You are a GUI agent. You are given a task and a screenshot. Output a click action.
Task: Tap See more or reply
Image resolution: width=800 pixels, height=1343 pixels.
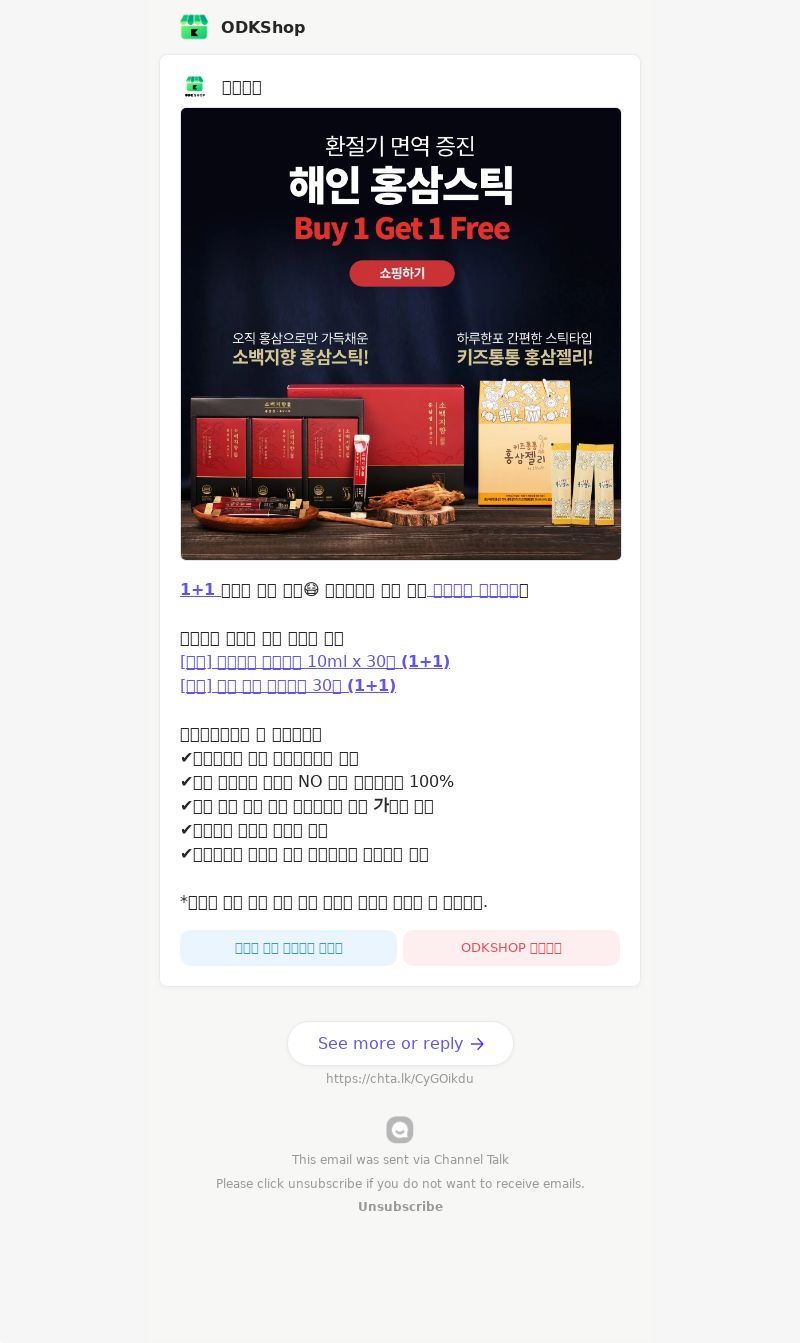(x=400, y=1044)
